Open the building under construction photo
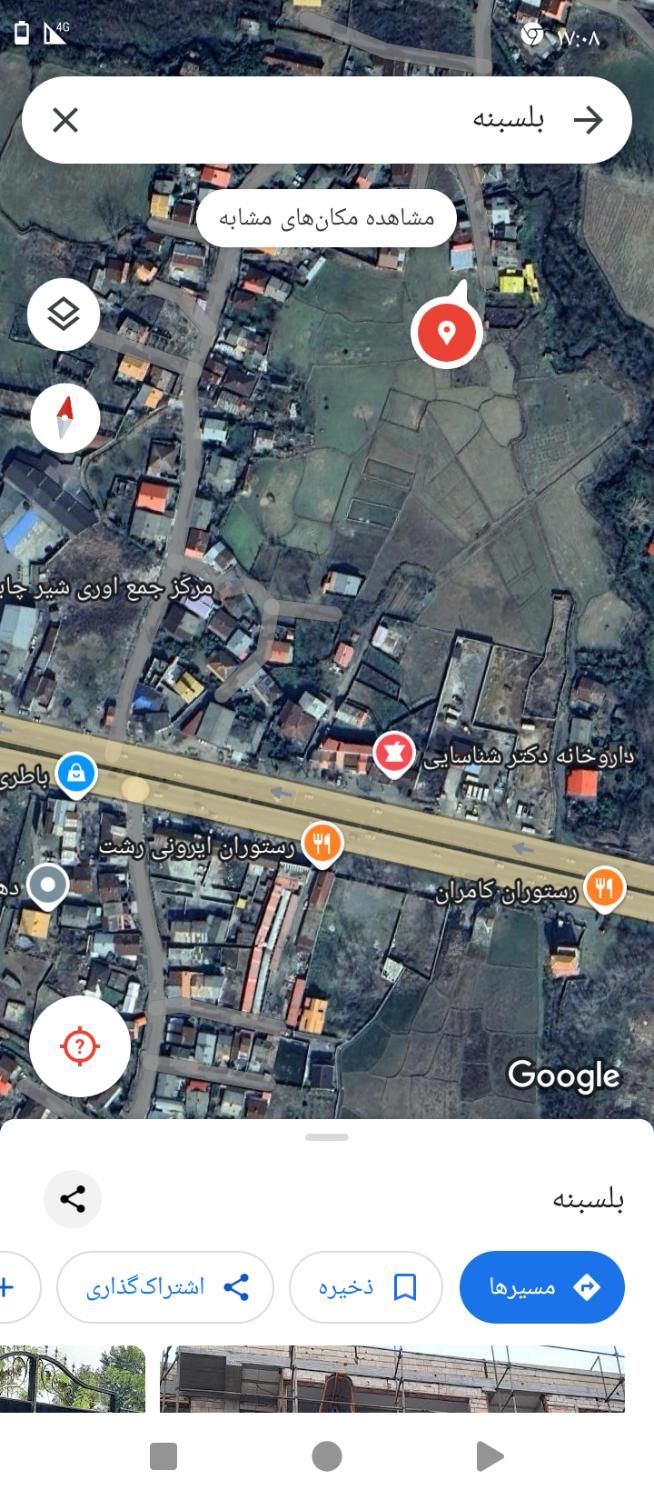 tap(392, 1379)
